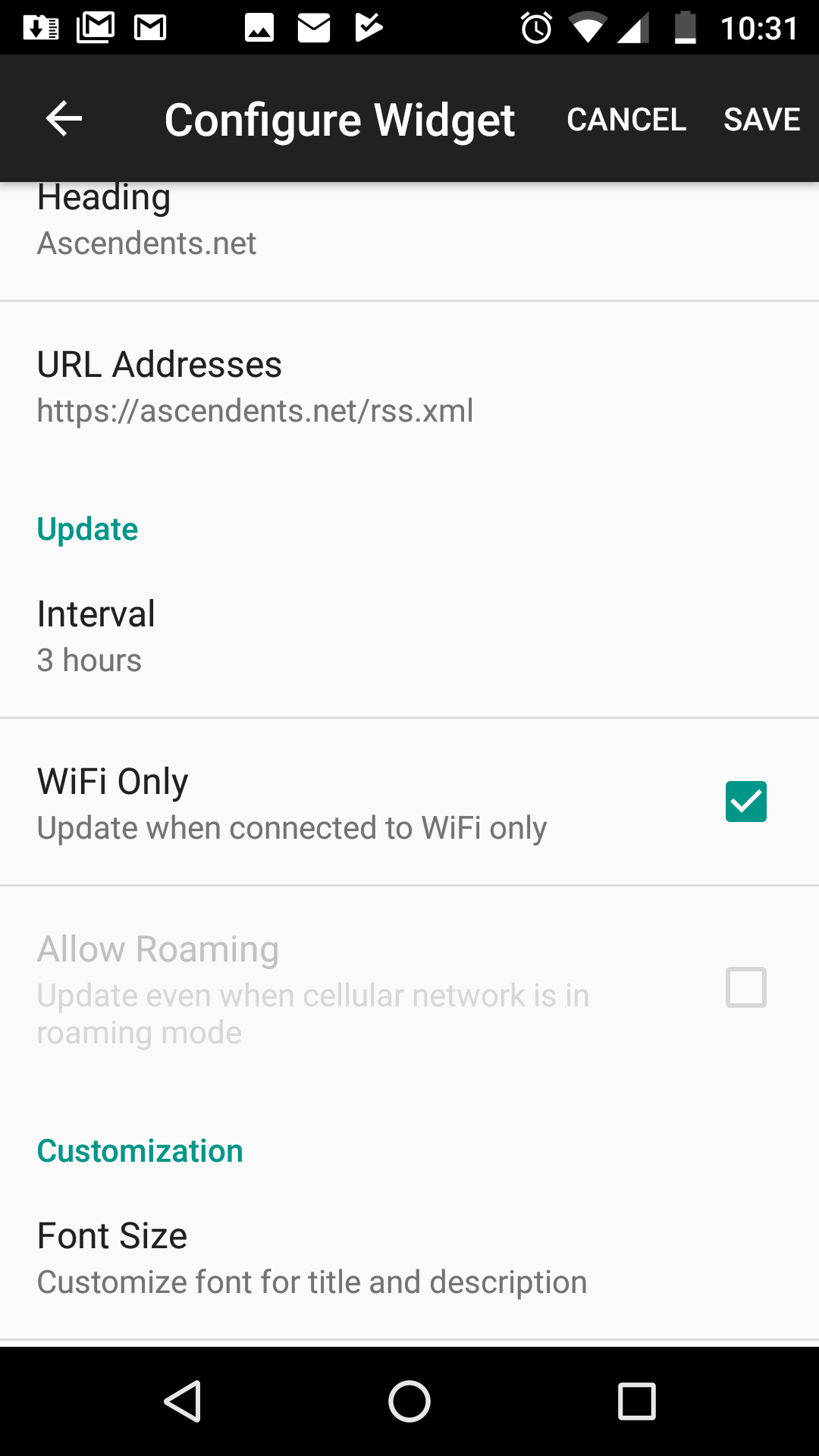This screenshot has height=1456, width=819.
Task: Open the Heading setting
Action: (x=409, y=227)
